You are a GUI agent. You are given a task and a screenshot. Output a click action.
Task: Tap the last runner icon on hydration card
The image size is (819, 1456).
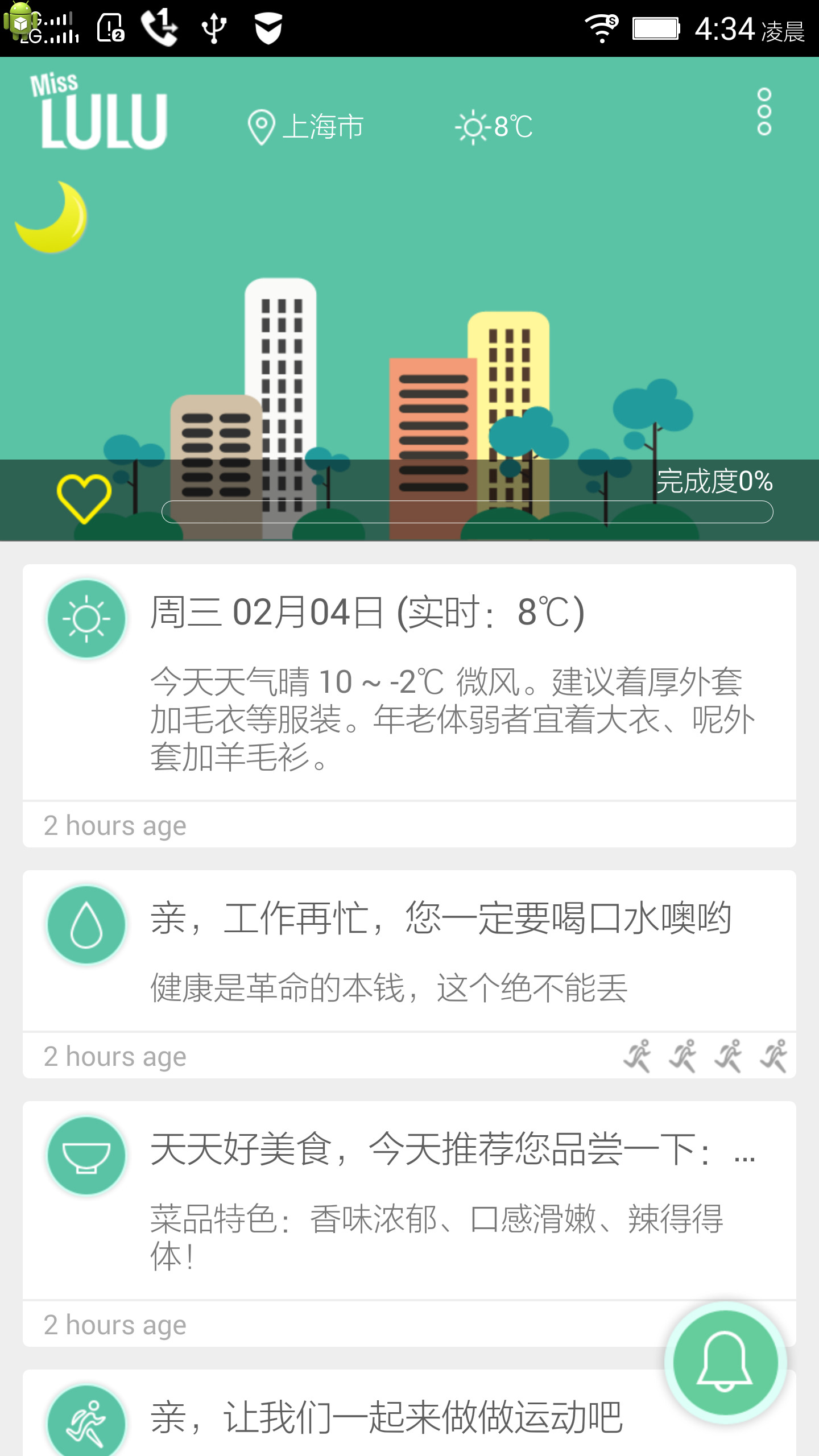[773, 1055]
